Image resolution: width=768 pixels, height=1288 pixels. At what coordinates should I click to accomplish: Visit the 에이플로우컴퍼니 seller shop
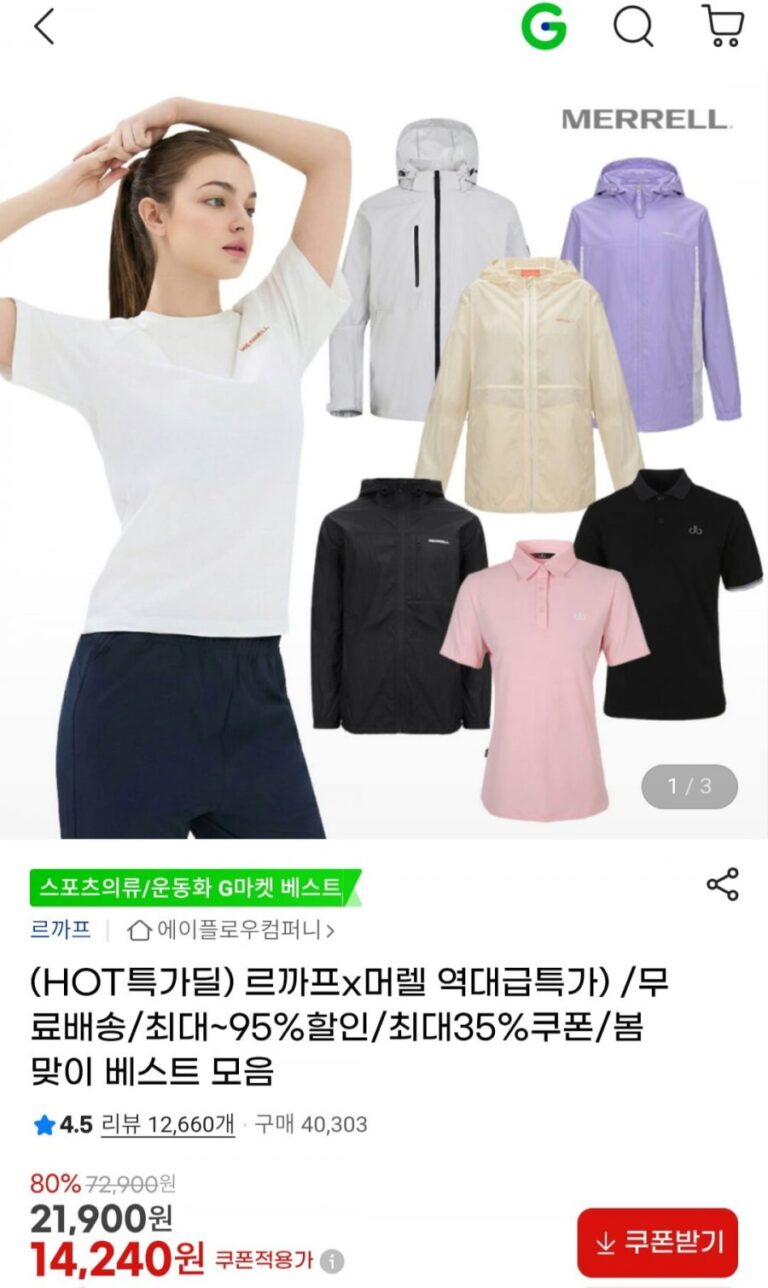(232, 930)
